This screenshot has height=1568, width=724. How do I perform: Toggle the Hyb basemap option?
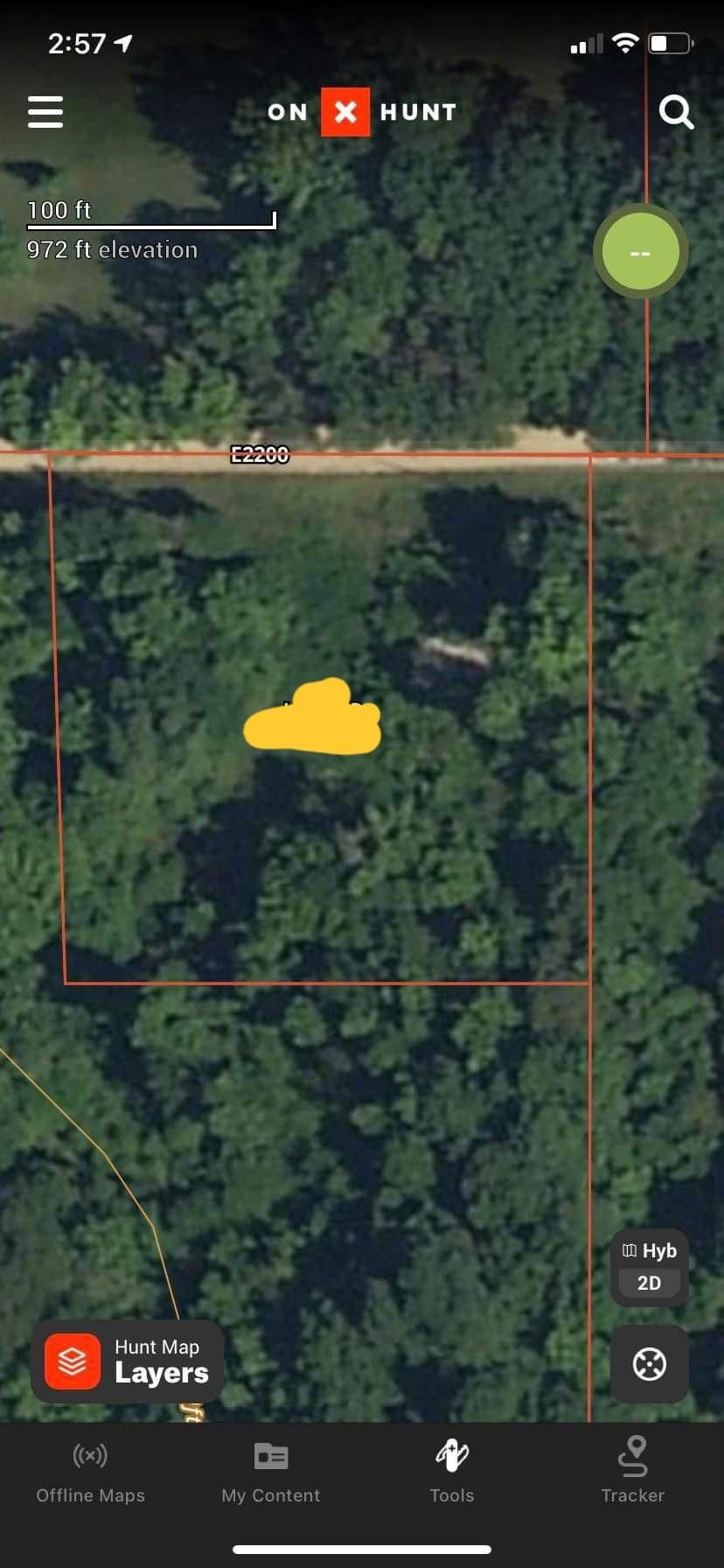click(x=649, y=1251)
